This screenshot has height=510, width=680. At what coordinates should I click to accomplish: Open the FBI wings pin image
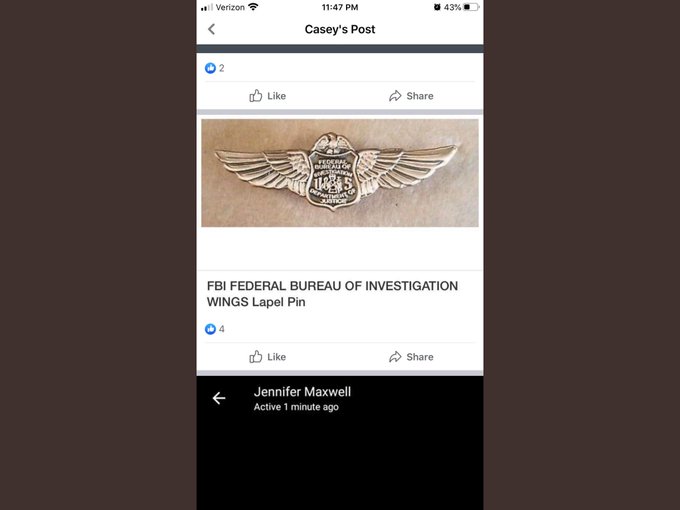pos(339,173)
